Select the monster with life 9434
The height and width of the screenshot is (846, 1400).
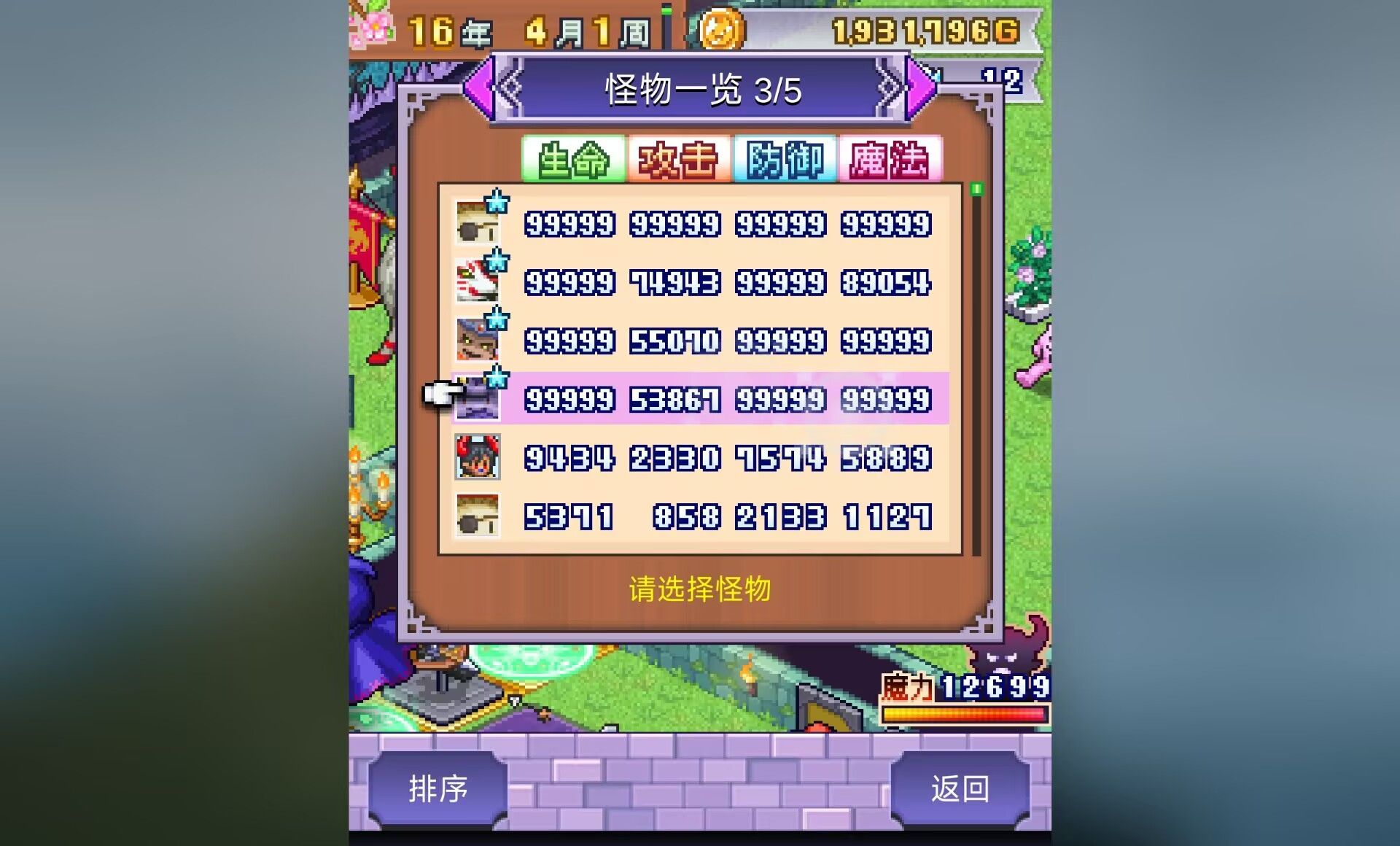(x=700, y=458)
